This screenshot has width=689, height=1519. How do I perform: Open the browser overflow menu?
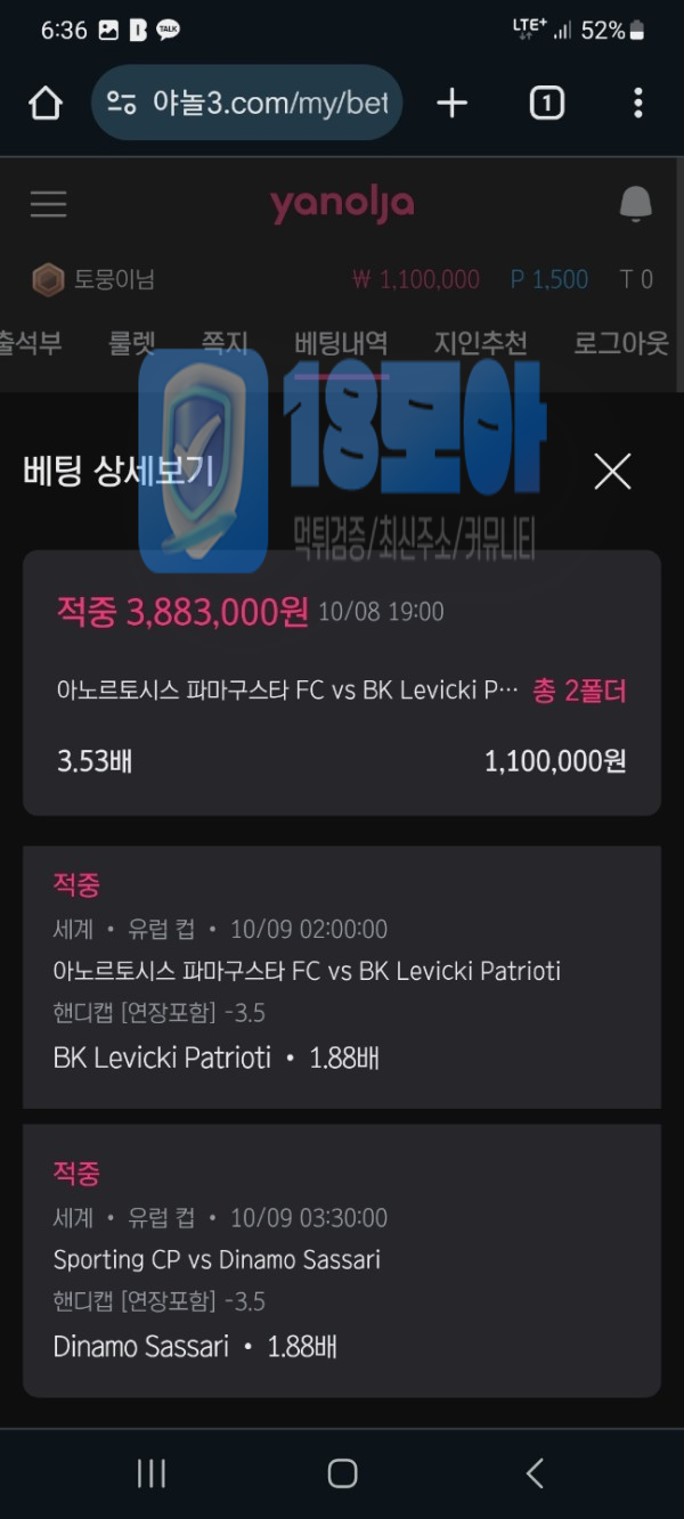click(x=638, y=103)
